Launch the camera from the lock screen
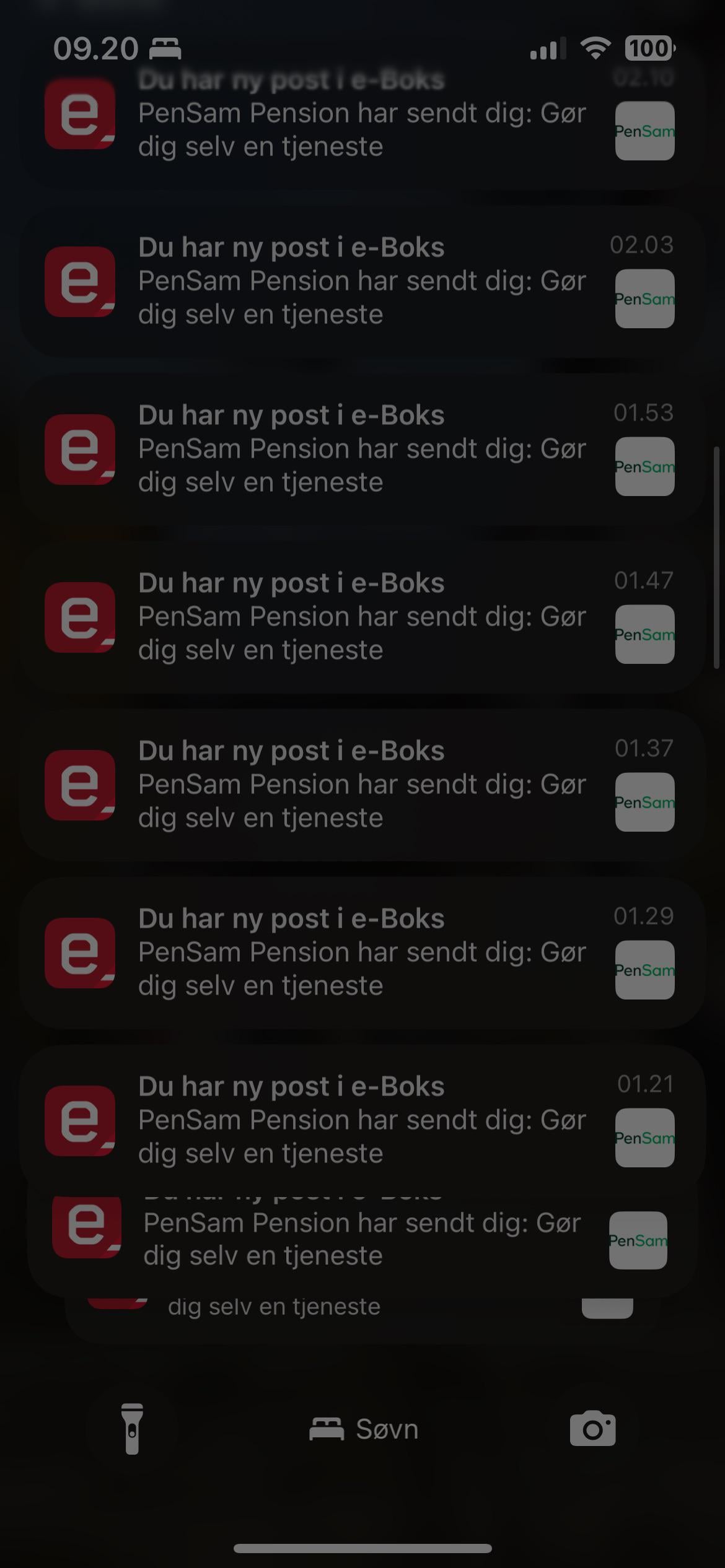The width and height of the screenshot is (725, 1568). (592, 1429)
